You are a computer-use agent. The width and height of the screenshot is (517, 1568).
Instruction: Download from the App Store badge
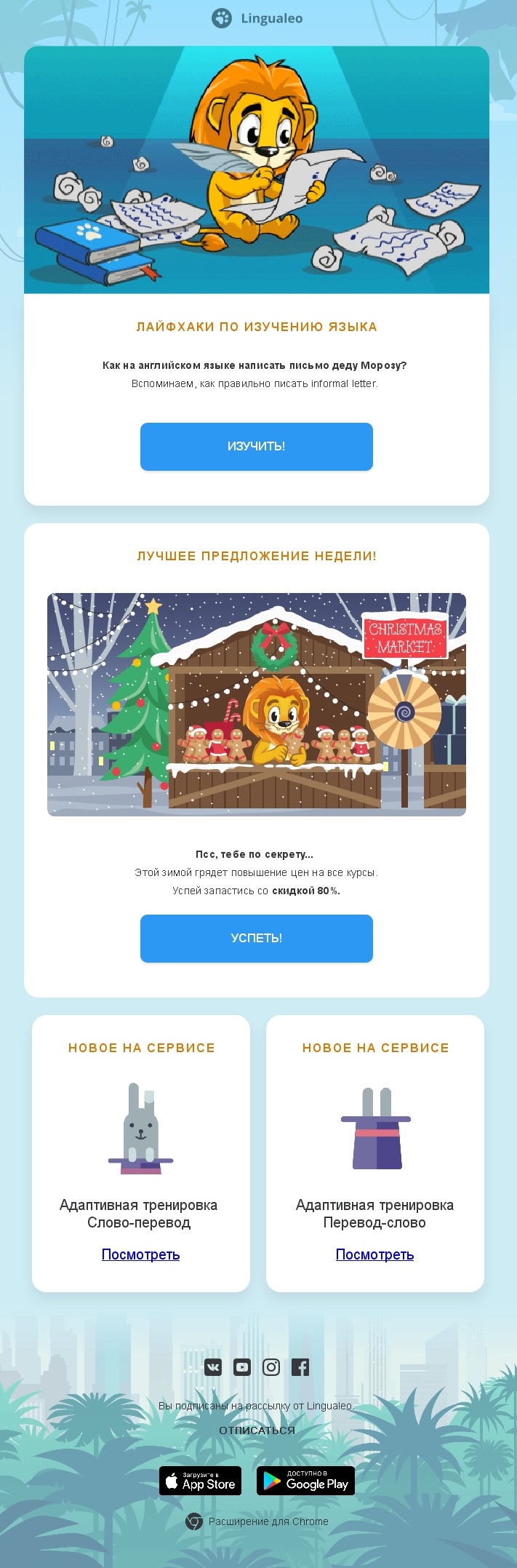coord(200,1480)
